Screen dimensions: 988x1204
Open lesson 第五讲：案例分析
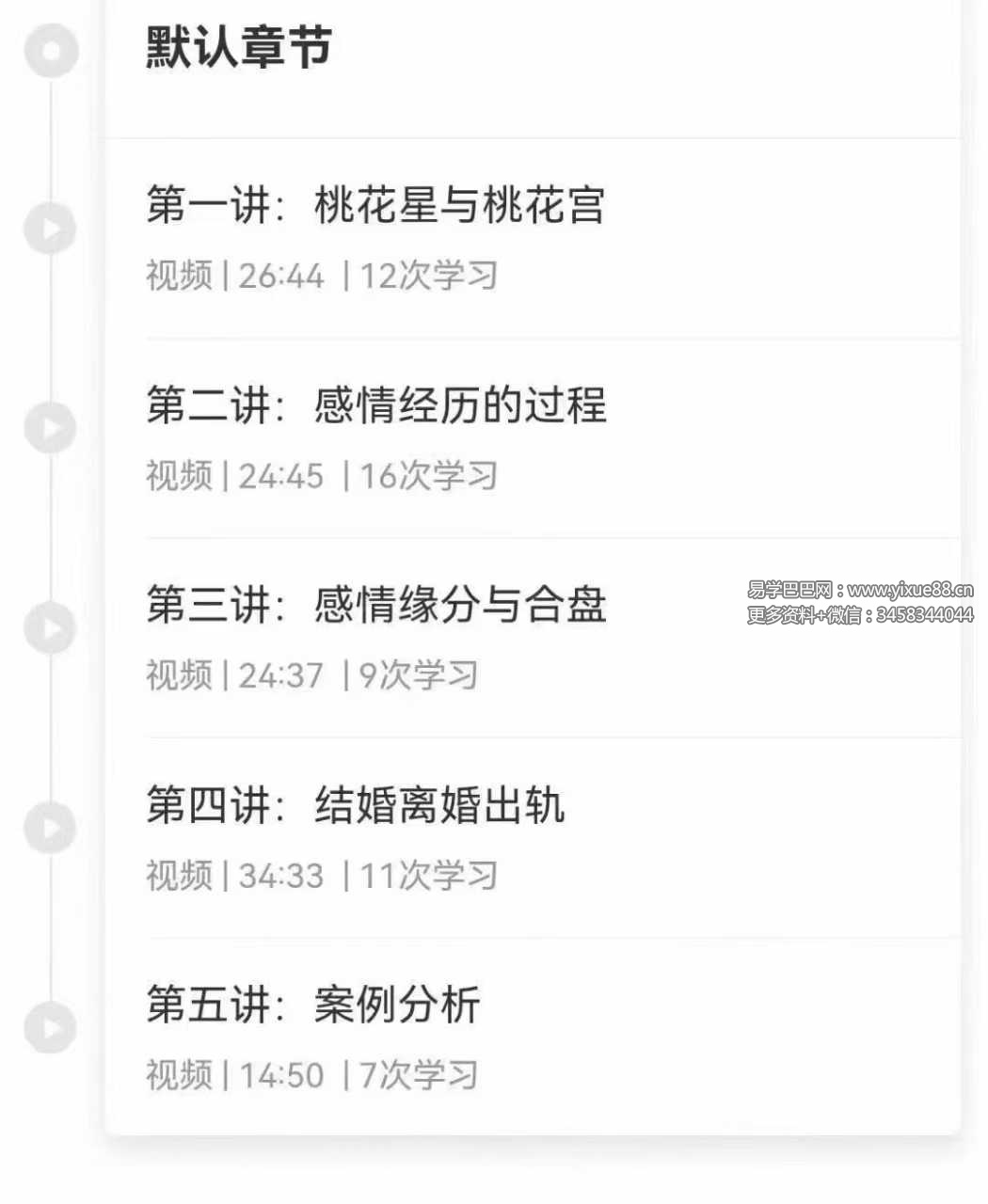click(x=312, y=1005)
